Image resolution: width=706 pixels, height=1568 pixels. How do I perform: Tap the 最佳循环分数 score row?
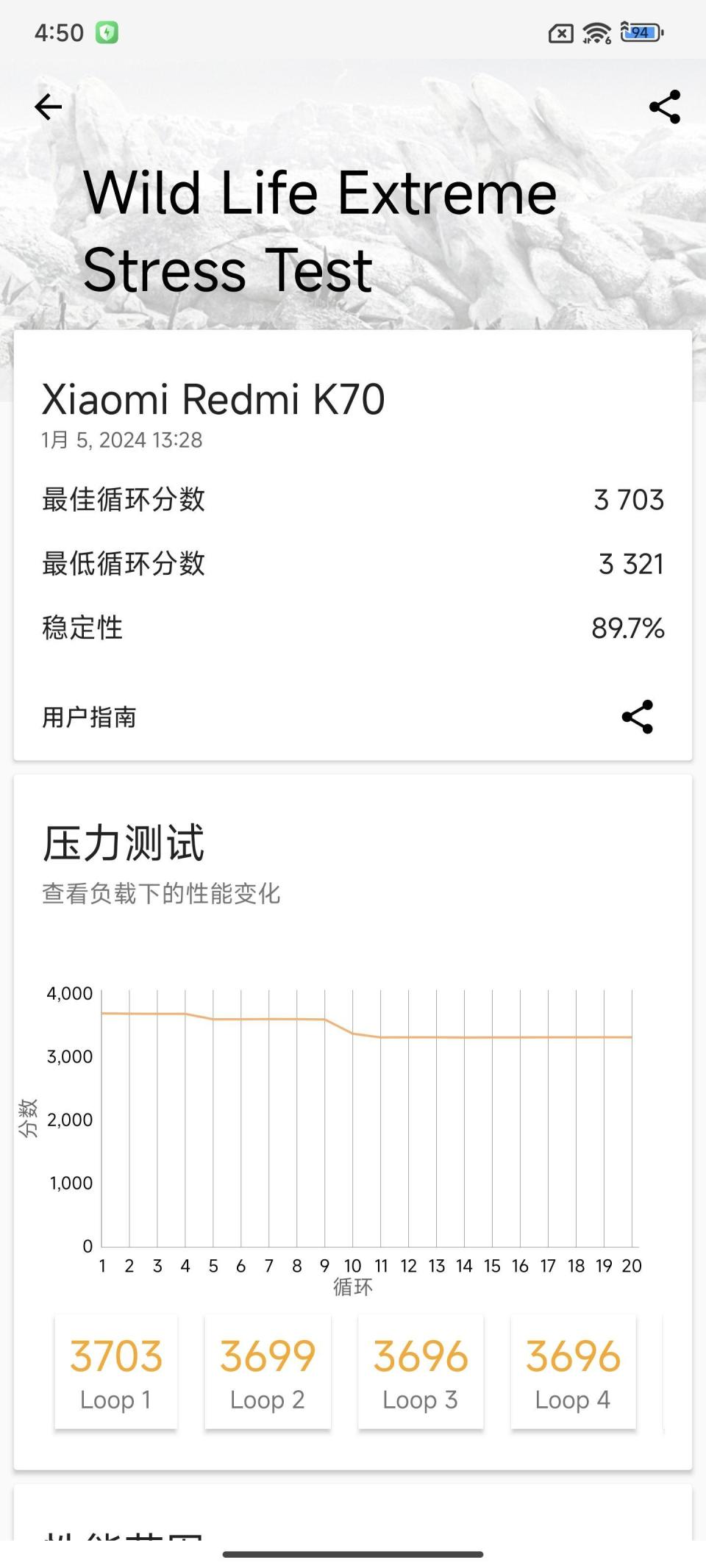point(353,499)
